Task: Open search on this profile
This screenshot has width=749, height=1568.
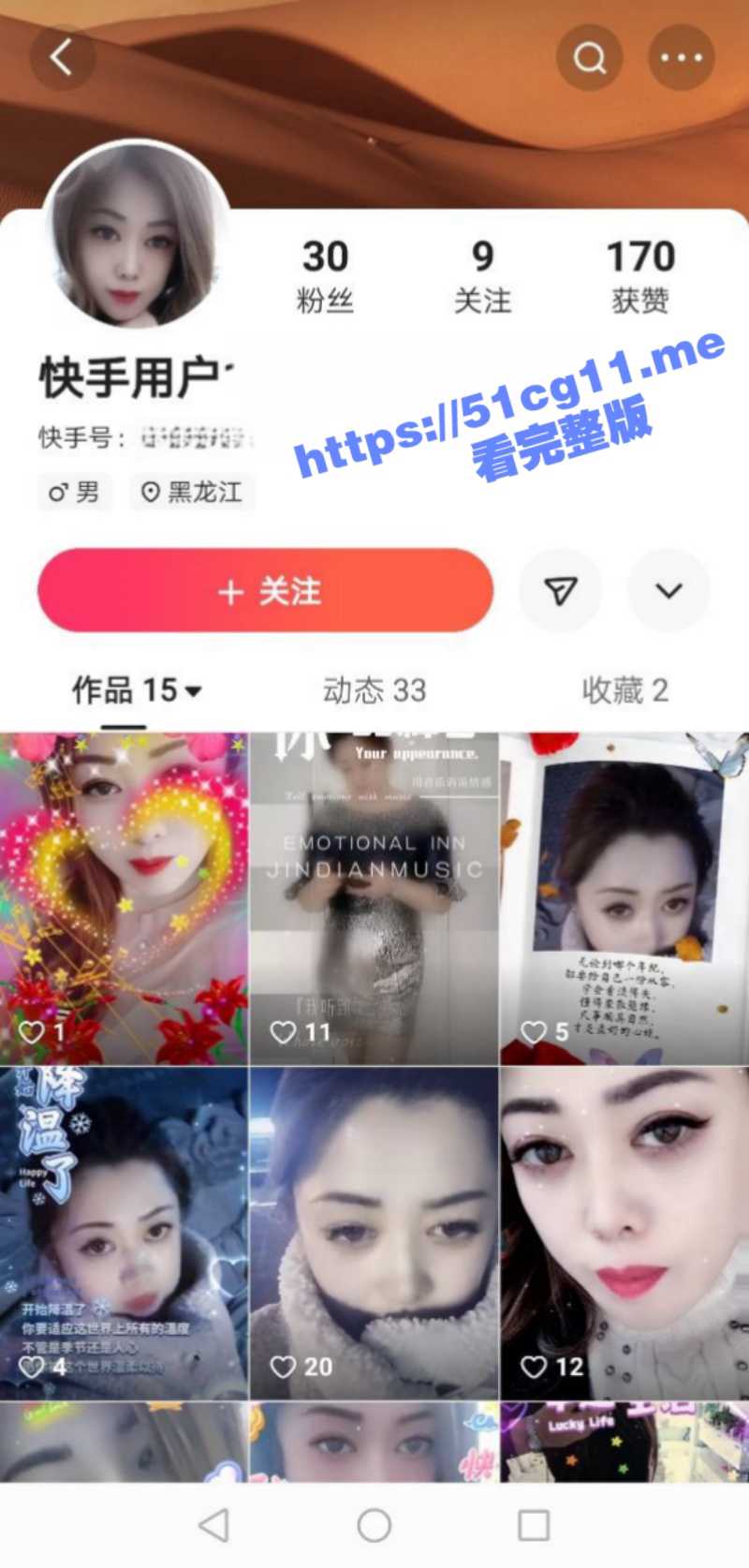Action: [589, 57]
